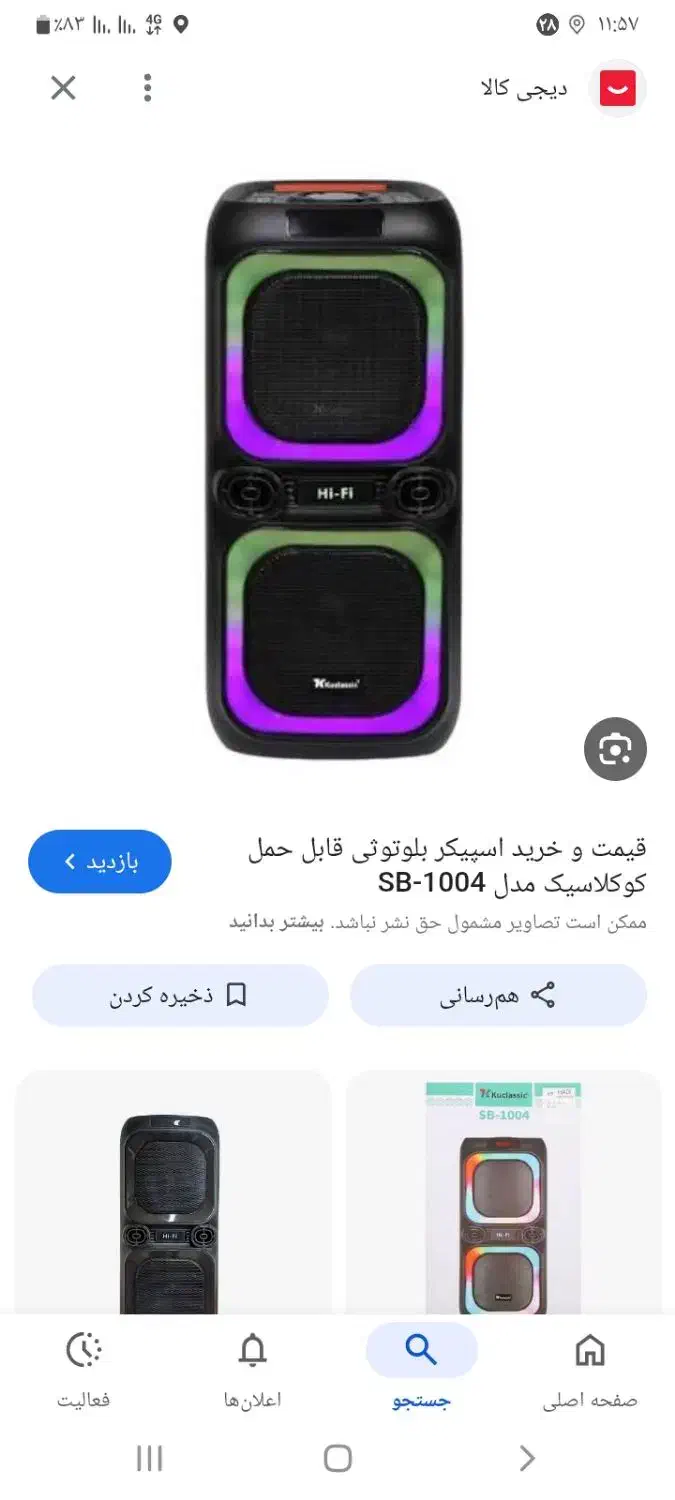This screenshot has height=1500, width=675.
Task: Share via the هم‌رسانی button
Action: click(x=498, y=995)
